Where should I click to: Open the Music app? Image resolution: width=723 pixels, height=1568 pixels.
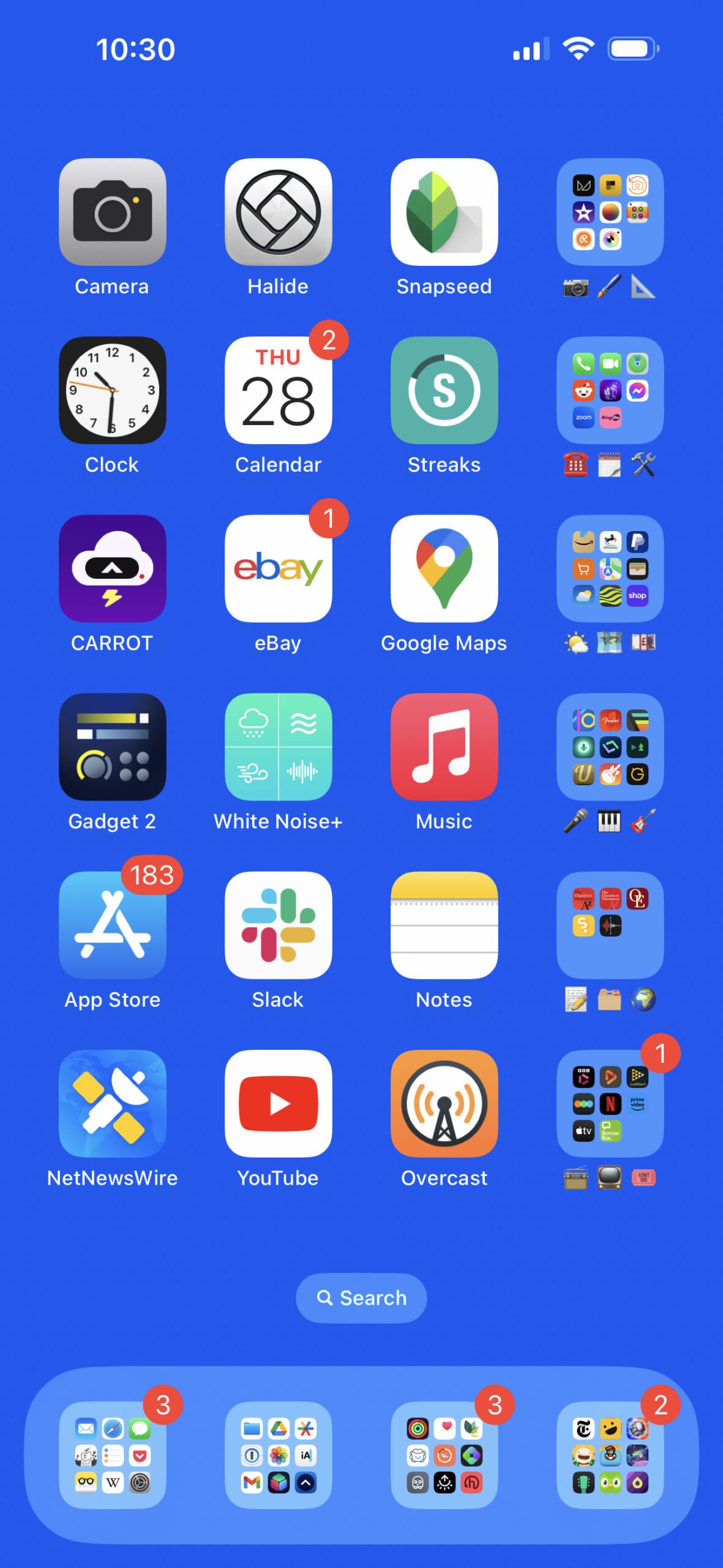coord(444,747)
